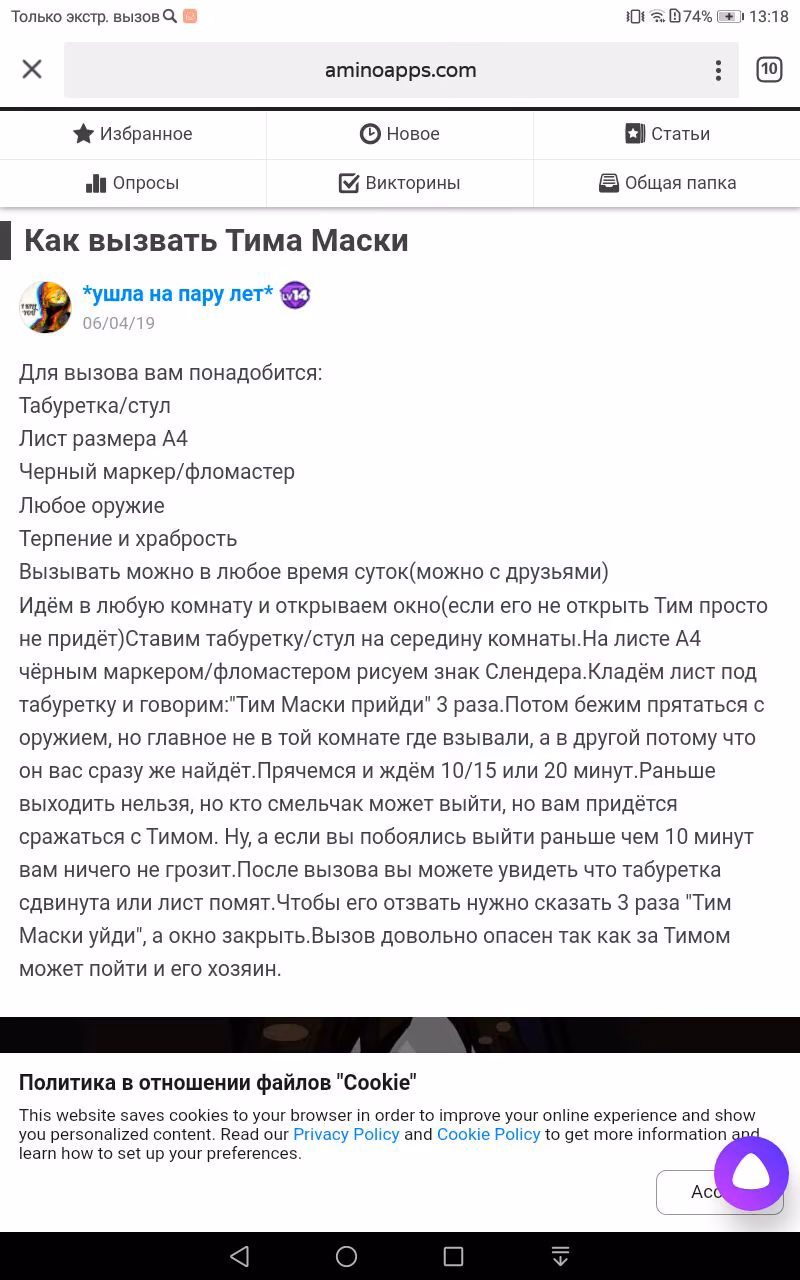Image resolution: width=800 pixels, height=1280 pixels.
Task: Launch the purple Alice voice assistant
Action: 751,1174
